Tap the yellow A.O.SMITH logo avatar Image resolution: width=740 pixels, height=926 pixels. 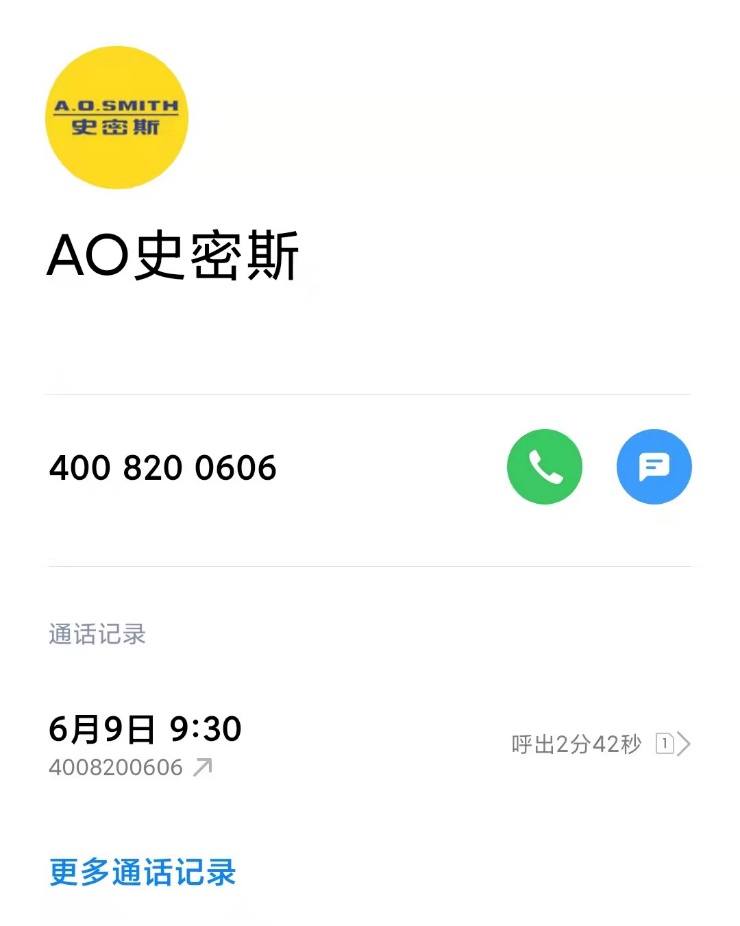117,117
